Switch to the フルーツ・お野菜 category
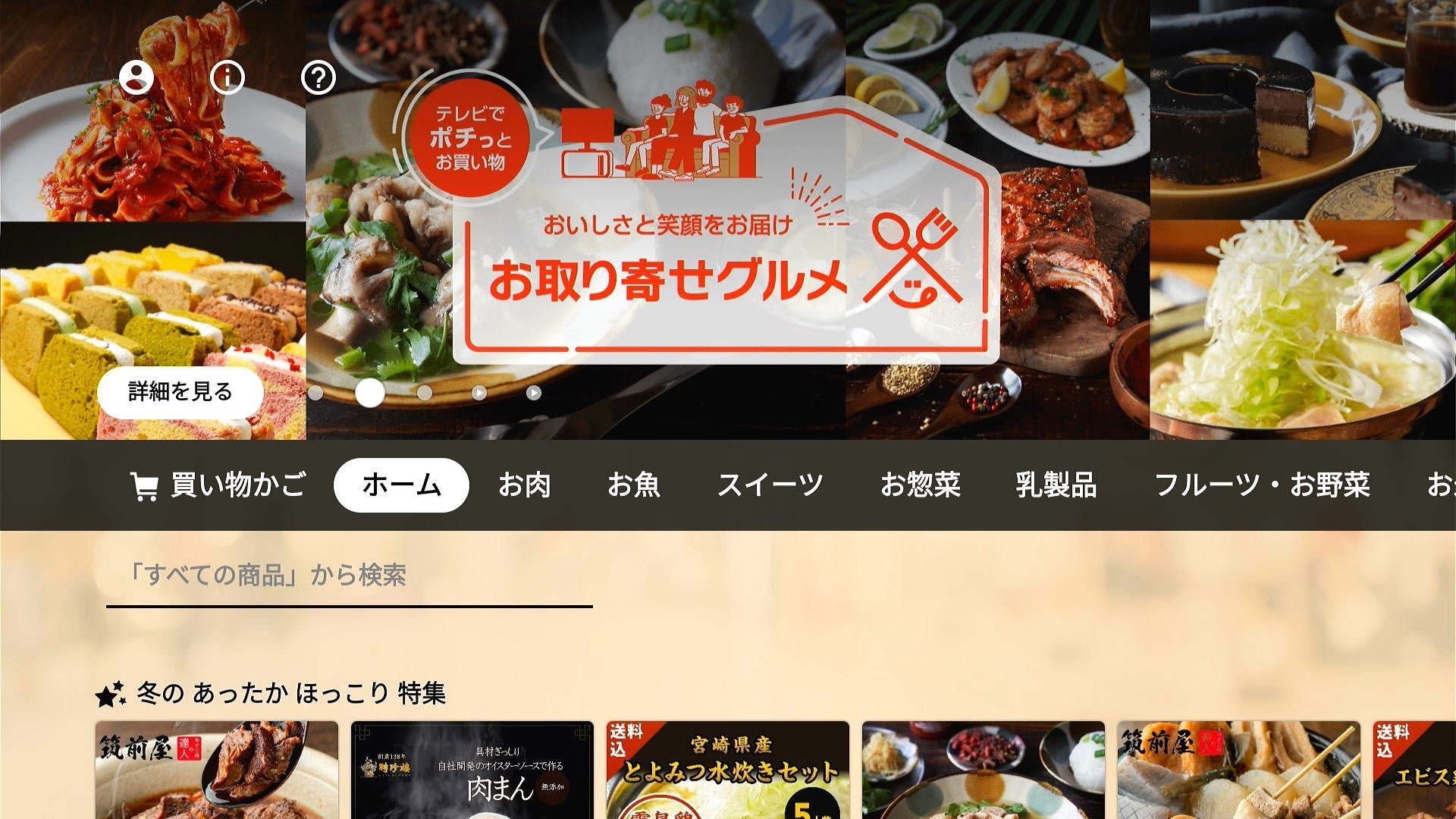 [1262, 485]
